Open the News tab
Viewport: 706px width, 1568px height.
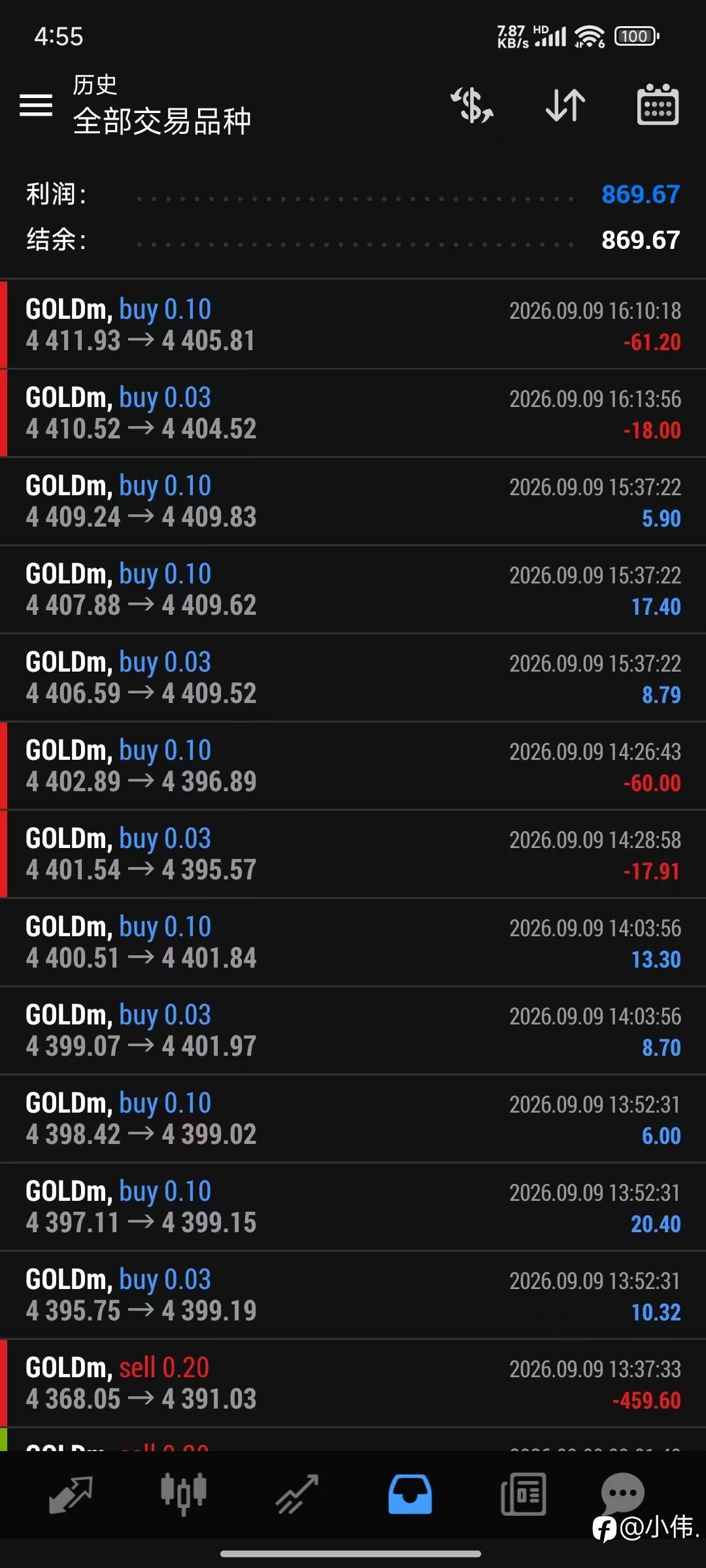[523, 1494]
